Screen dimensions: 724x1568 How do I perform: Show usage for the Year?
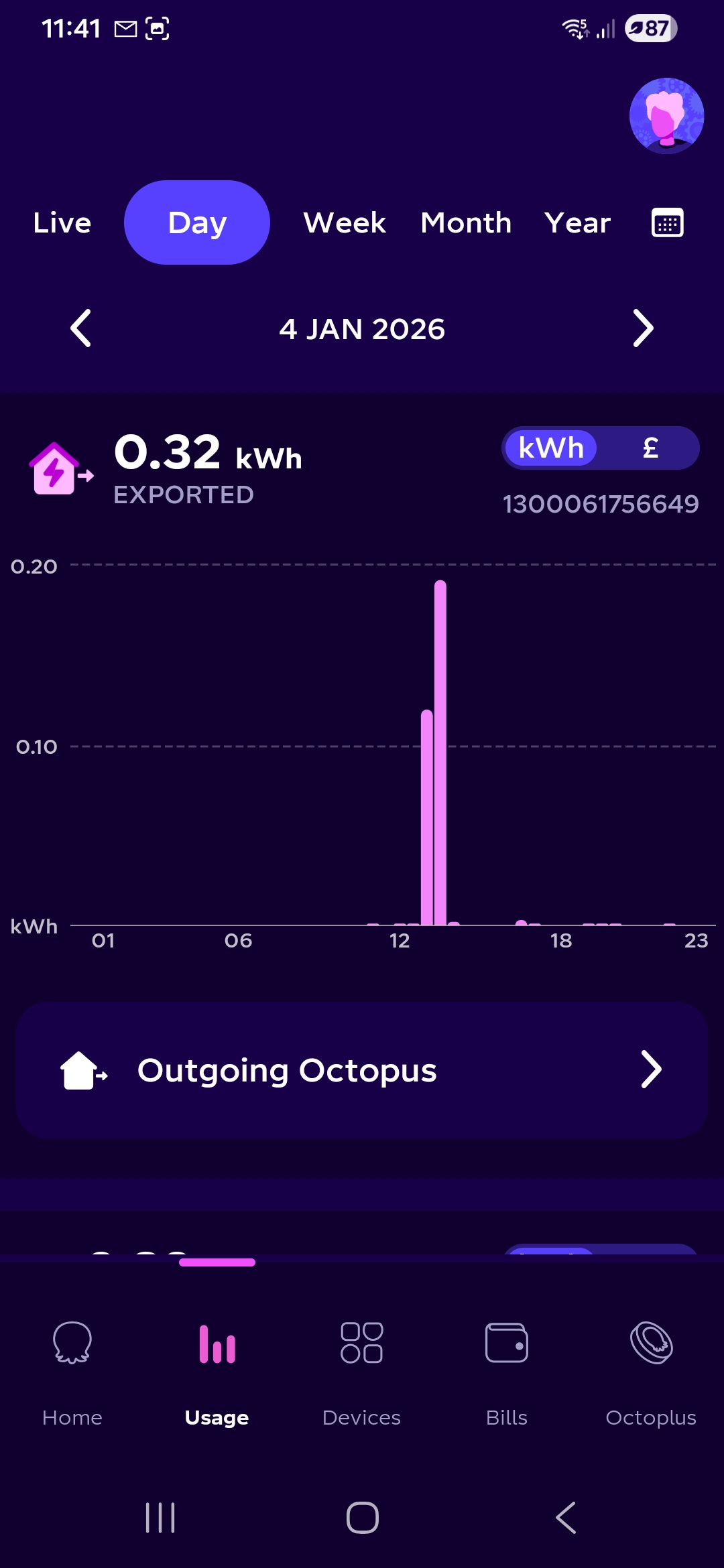click(x=577, y=223)
